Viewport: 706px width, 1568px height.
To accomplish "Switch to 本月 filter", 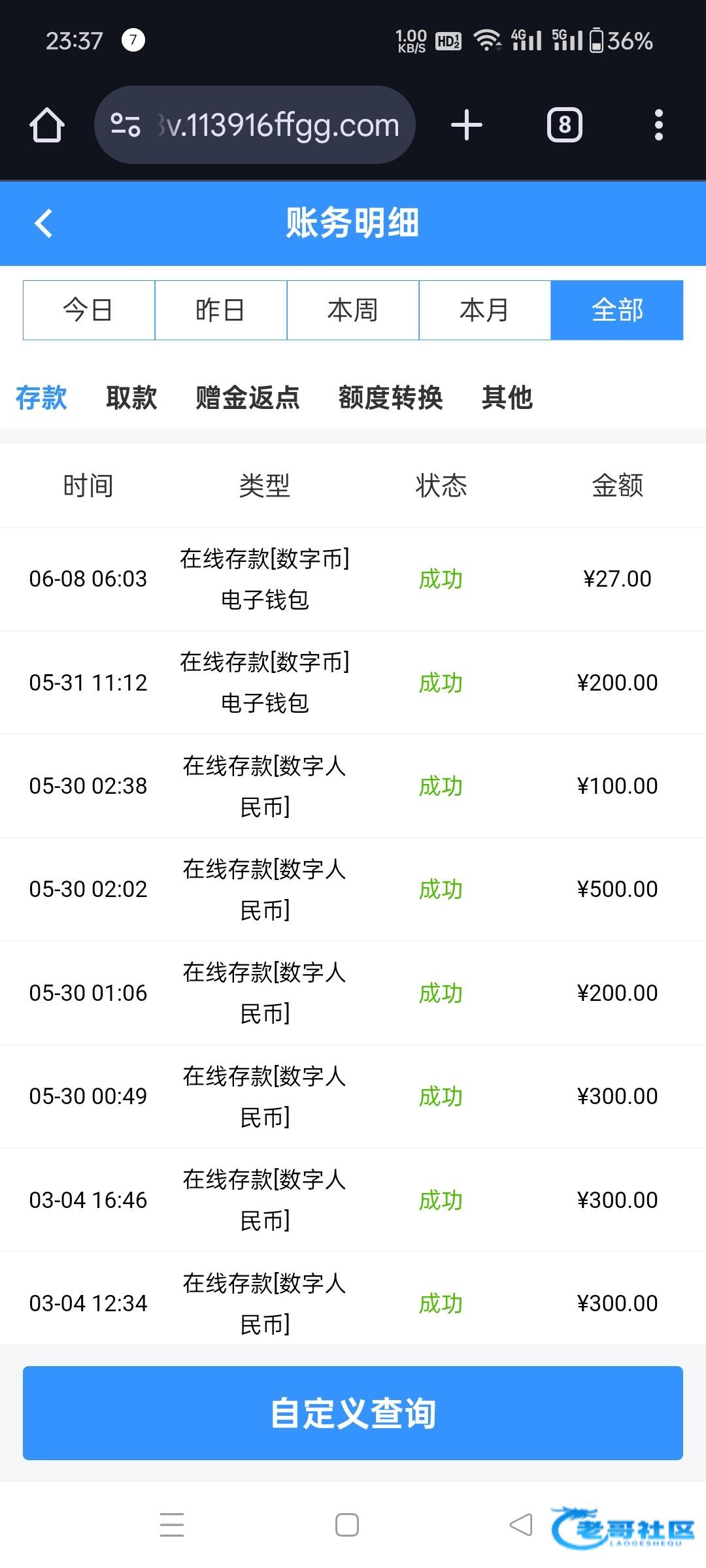I will [485, 310].
